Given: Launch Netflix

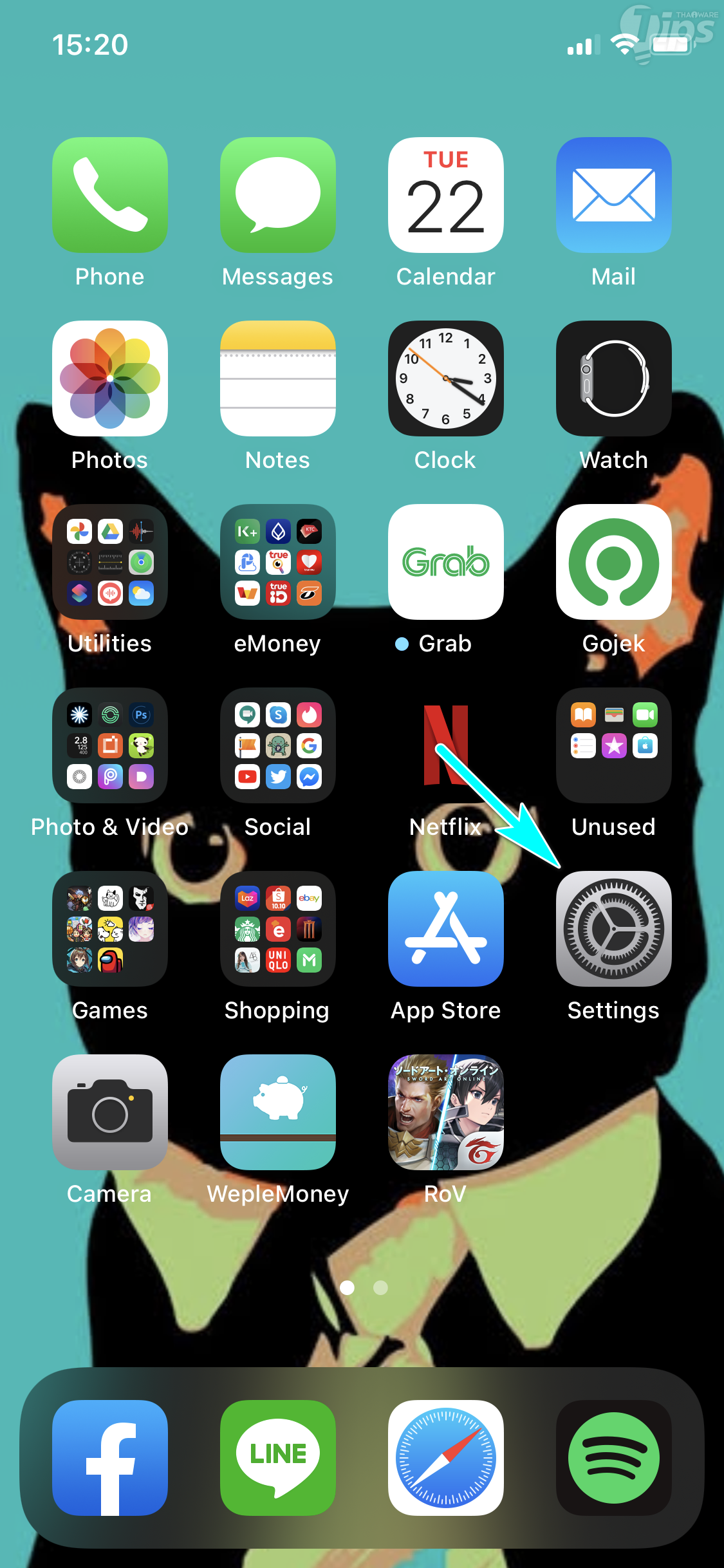Looking at the screenshot, I should (445, 745).
